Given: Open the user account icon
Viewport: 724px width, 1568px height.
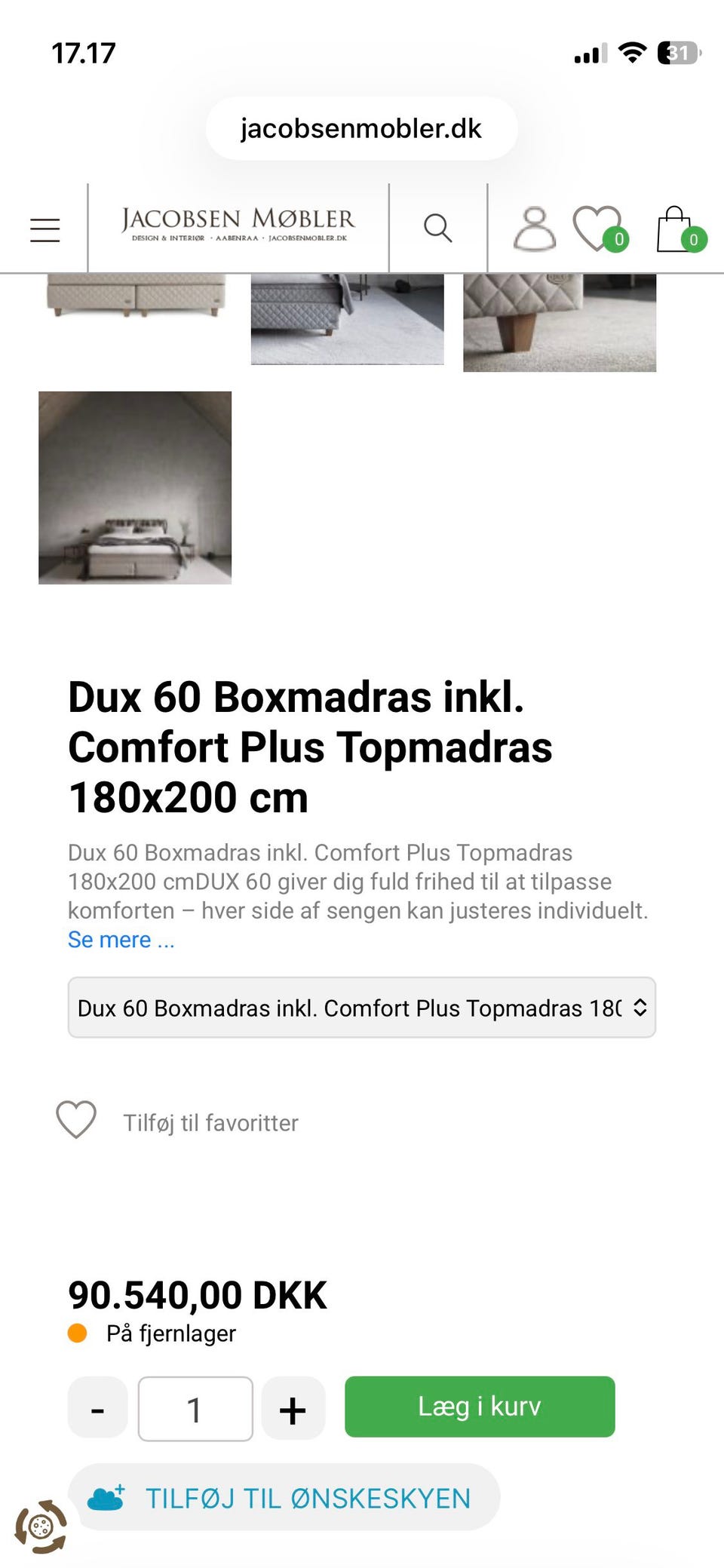Looking at the screenshot, I should [534, 229].
